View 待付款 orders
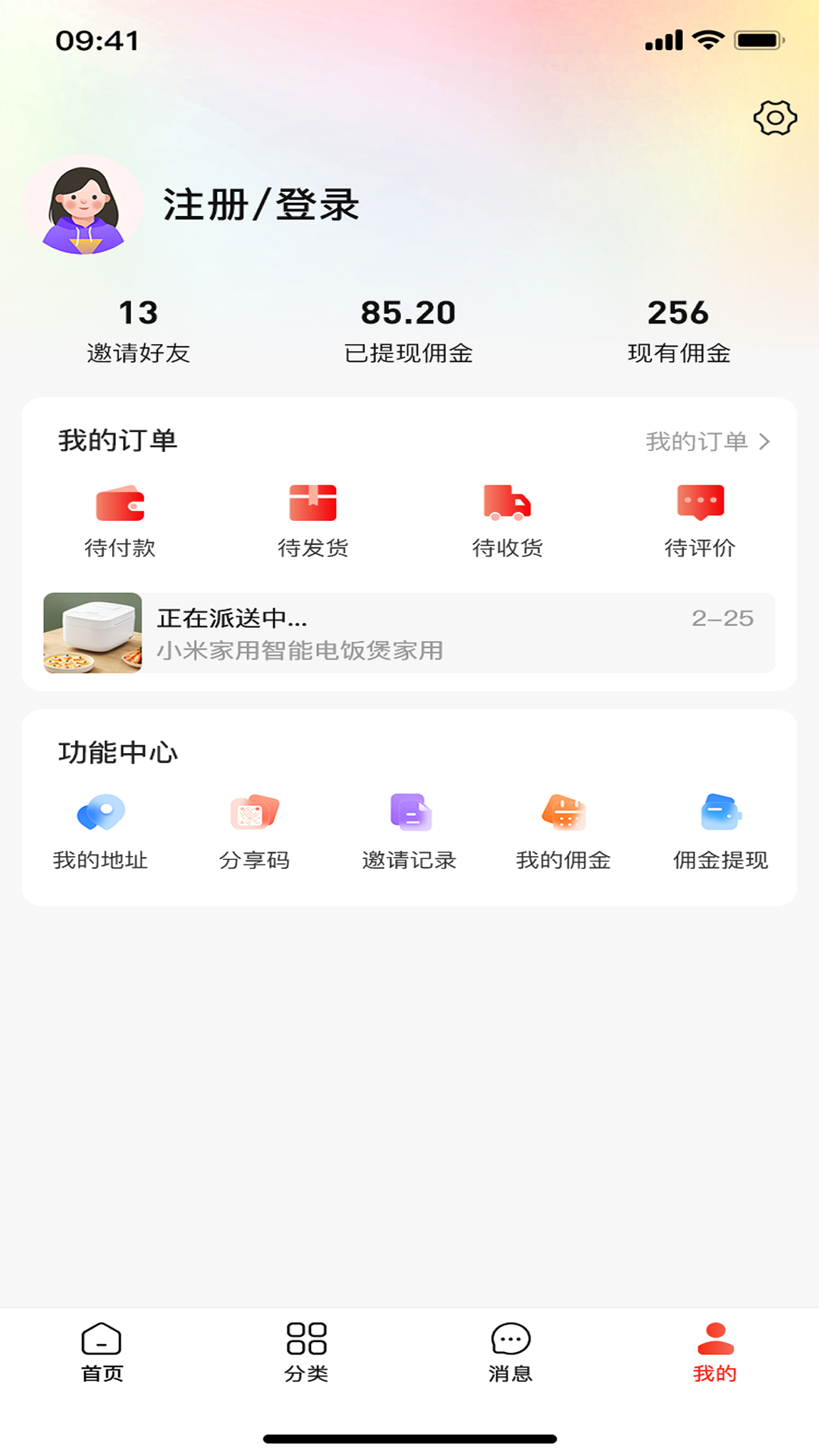Image resolution: width=819 pixels, height=1456 pixels. coord(120,520)
